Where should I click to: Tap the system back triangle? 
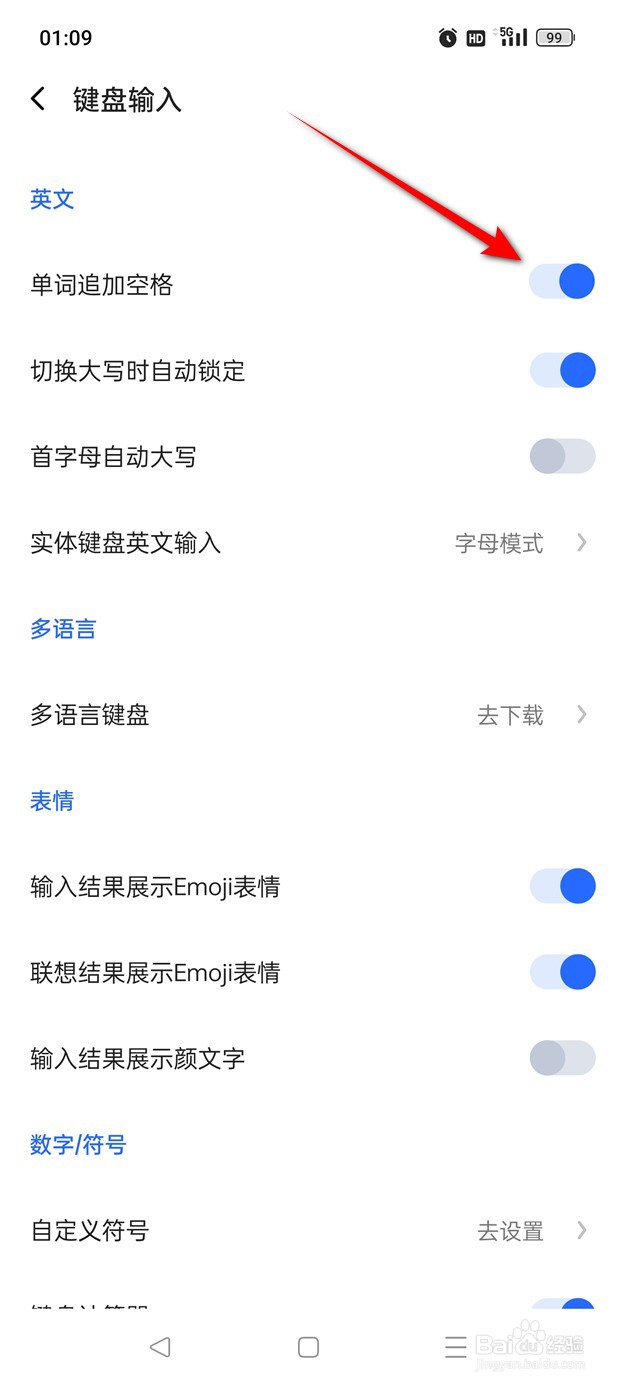160,1347
